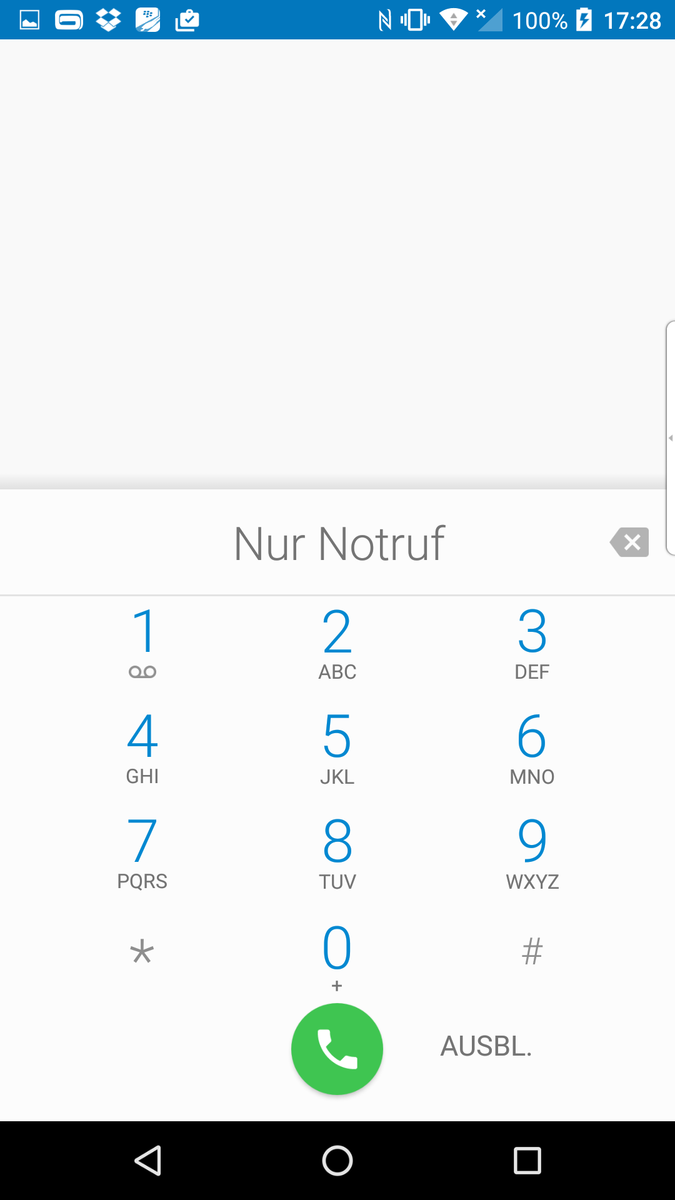
Task: Go back using the navigation bar
Action: click(148, 1160)
